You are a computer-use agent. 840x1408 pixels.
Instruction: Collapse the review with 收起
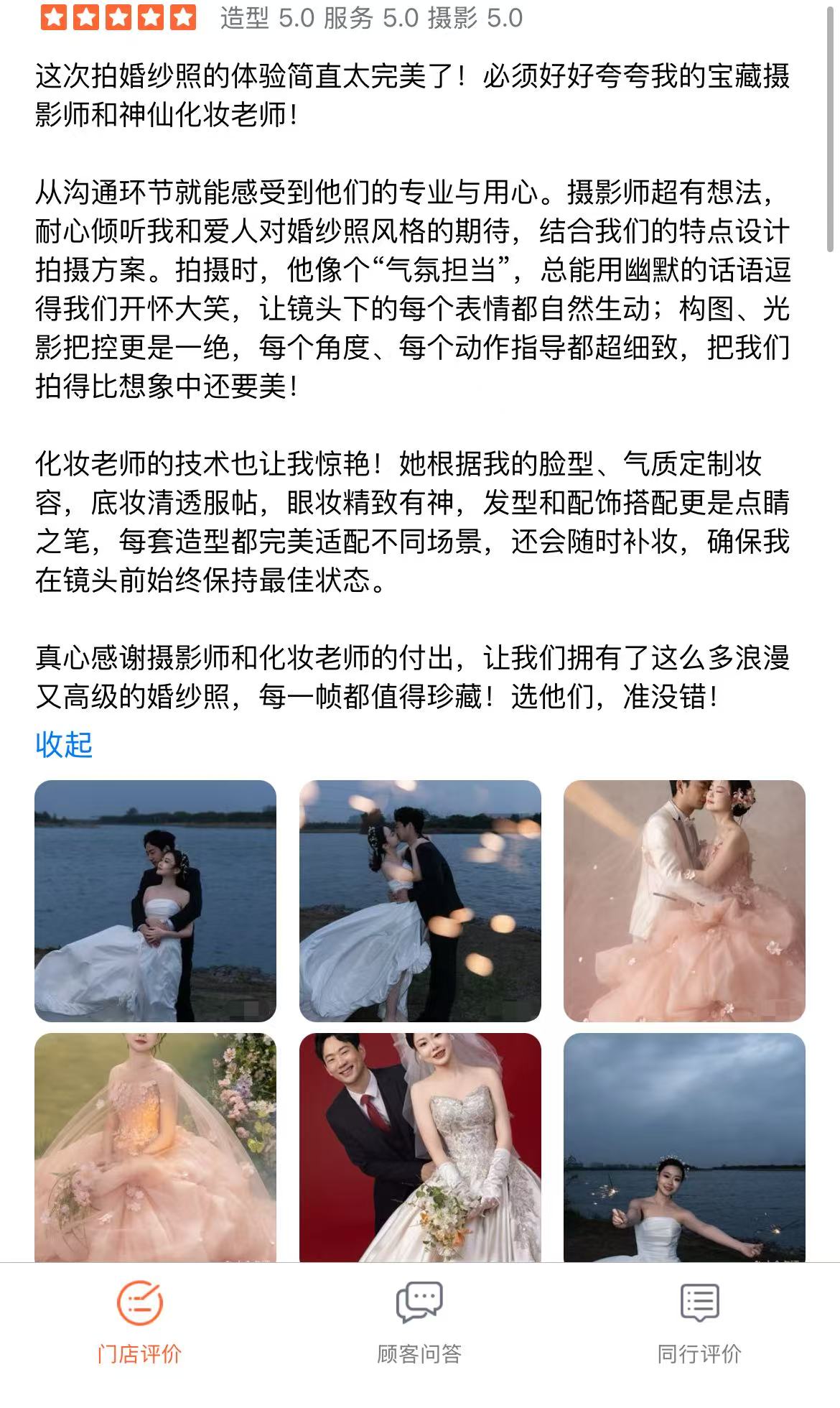[x=64, y=745]
